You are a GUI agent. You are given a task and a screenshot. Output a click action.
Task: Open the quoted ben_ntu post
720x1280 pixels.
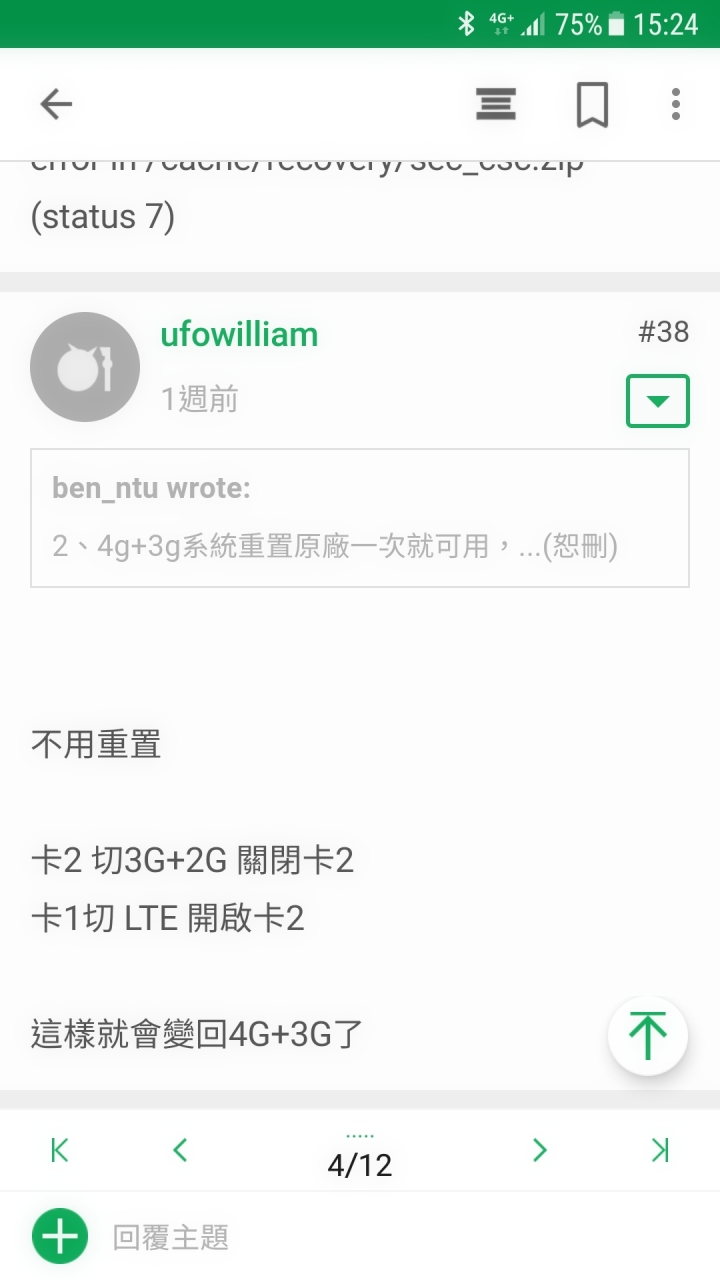point(360,517)
